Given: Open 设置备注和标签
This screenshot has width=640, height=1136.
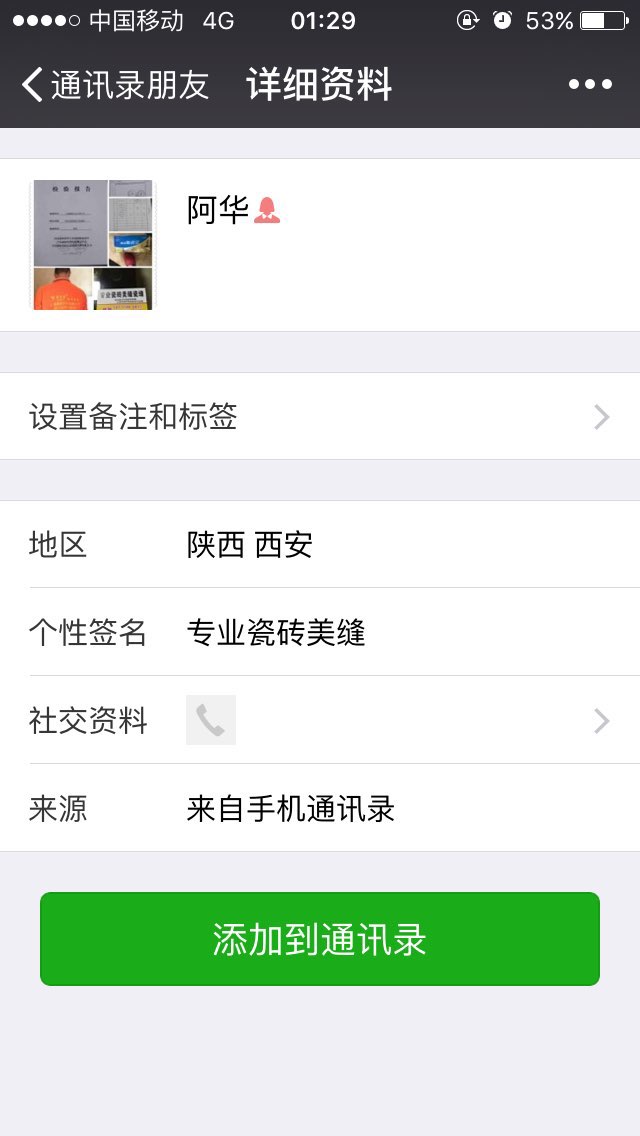Looking at the screenshot, I should tap(320, 416).
